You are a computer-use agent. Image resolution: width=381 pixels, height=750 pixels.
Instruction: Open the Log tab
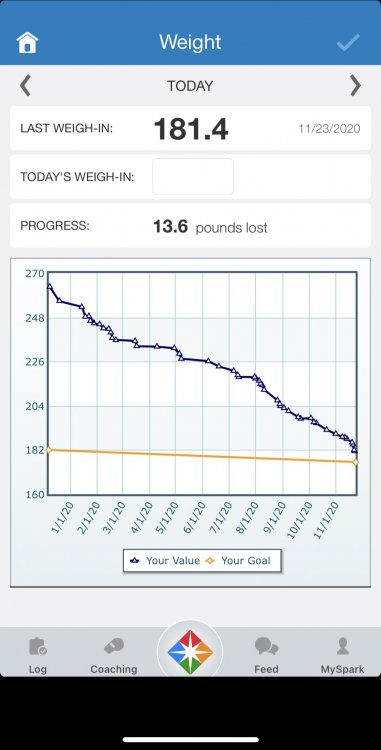click(x=37, y=655)
